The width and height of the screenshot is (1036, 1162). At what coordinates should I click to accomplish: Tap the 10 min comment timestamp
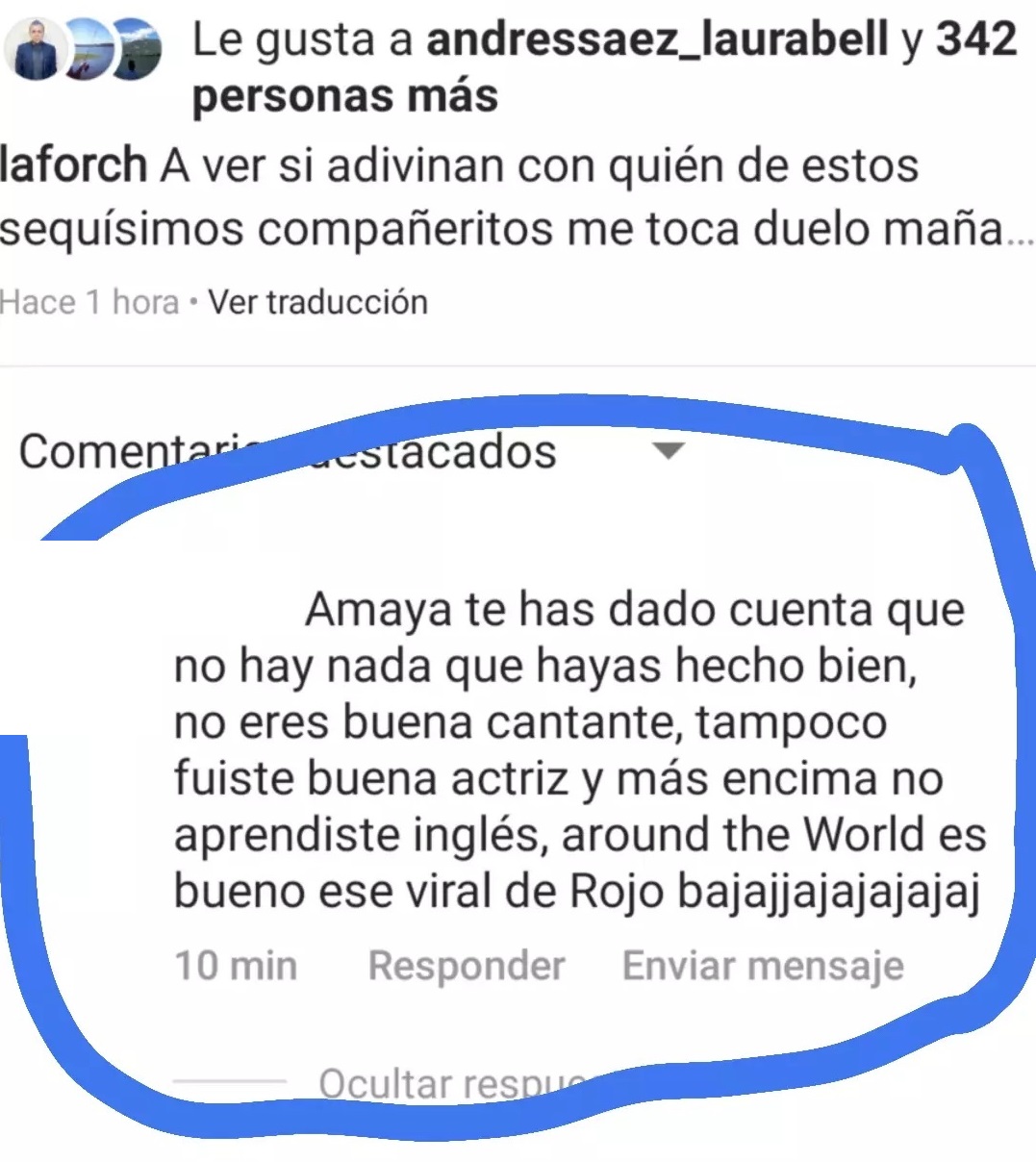click(x=237, y=966)
